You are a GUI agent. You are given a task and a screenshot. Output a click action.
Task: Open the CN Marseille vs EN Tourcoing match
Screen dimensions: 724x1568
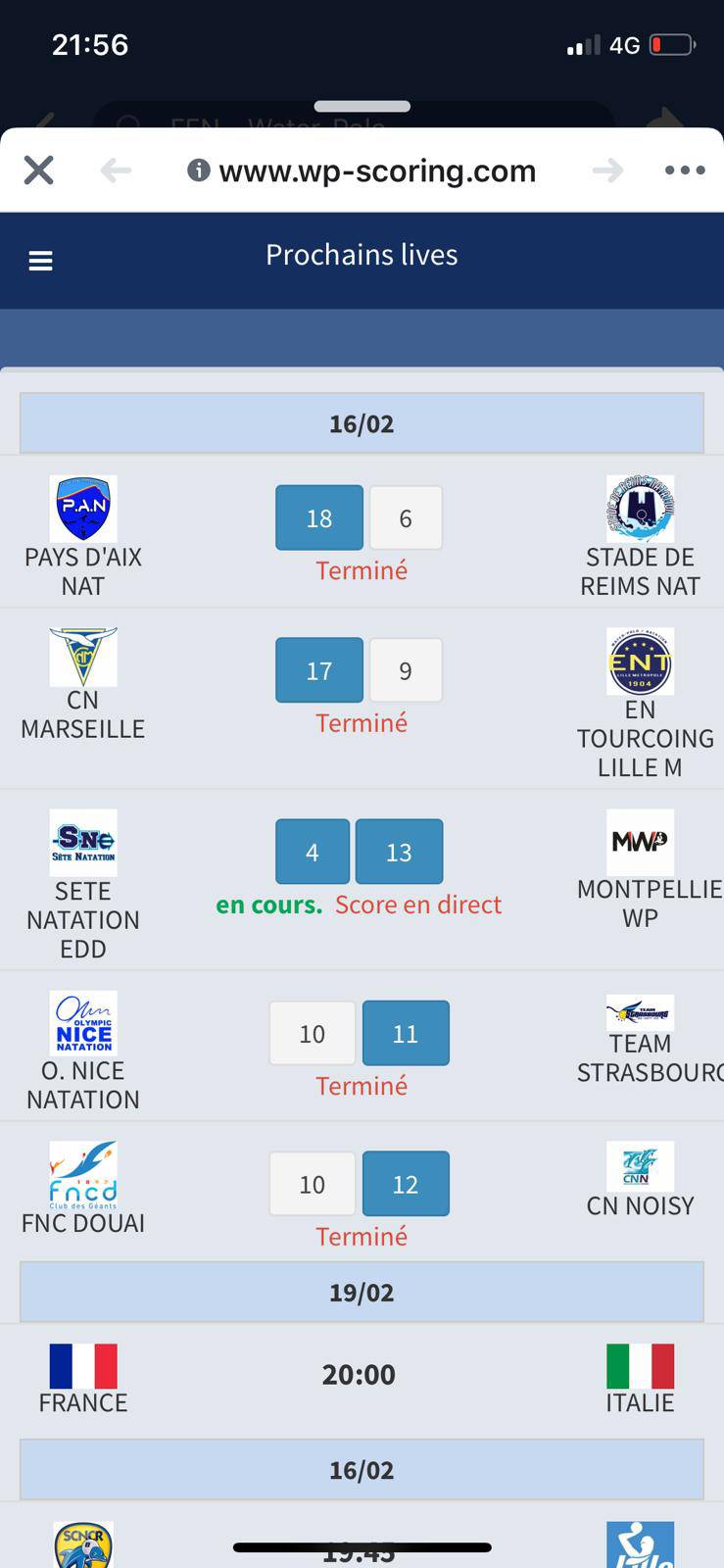361,686
